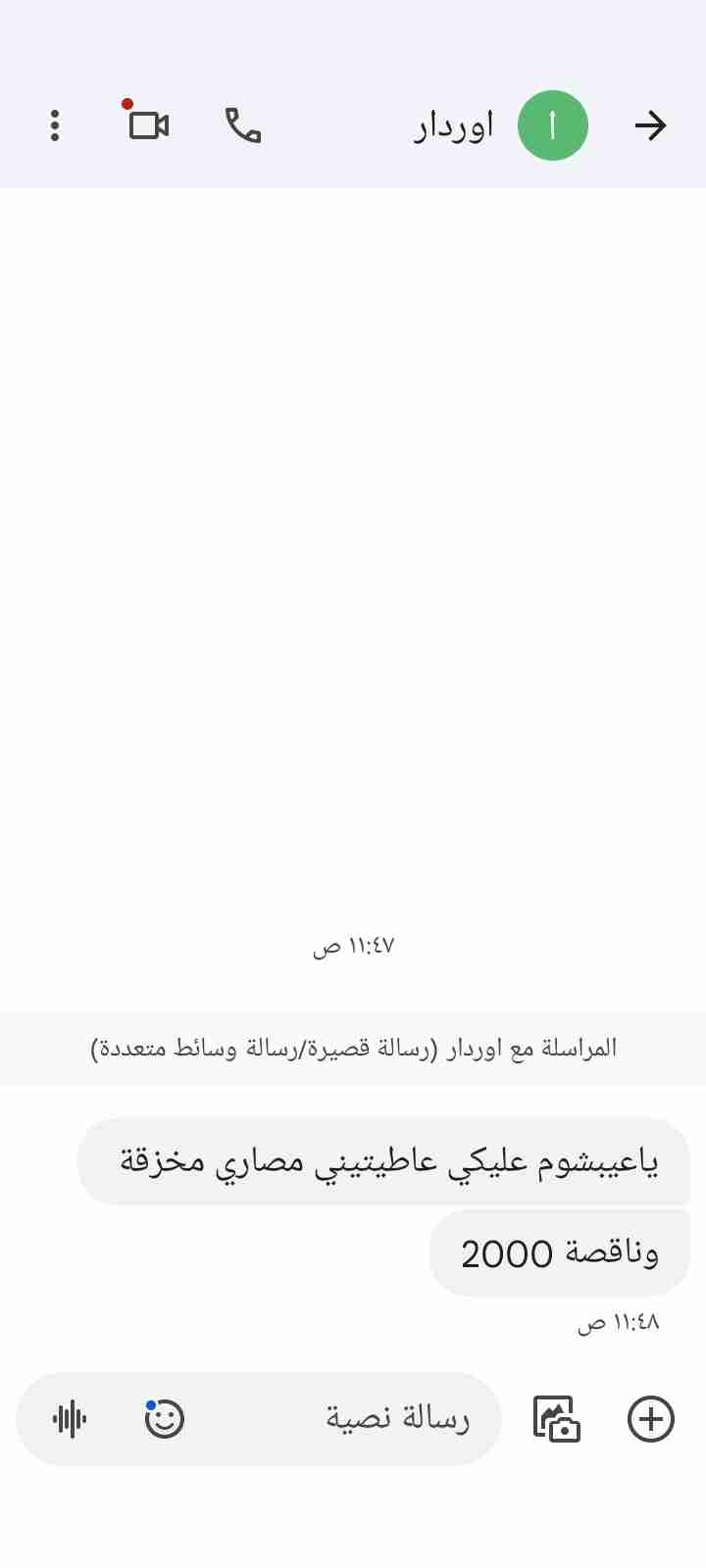Go back using the arrow icon
This screenshot has height=1568, width=706.
click(650, 125)
